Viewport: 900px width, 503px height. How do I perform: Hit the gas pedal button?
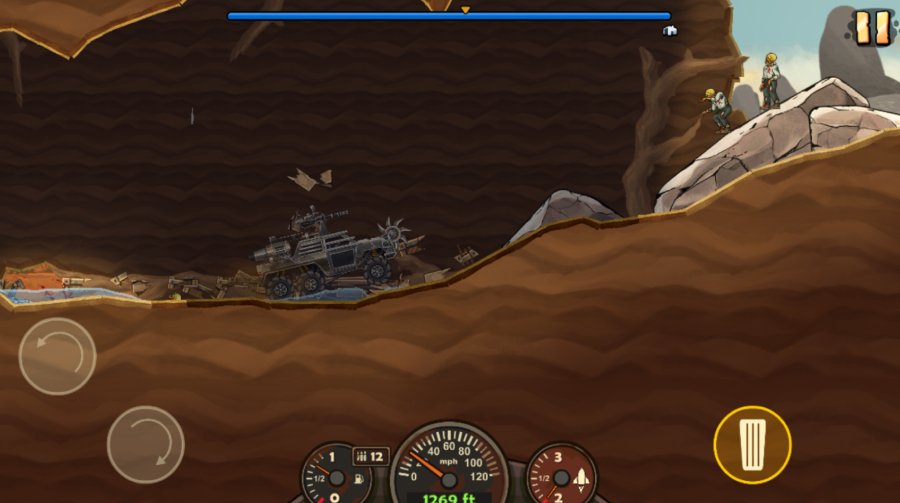pos(752,444)
